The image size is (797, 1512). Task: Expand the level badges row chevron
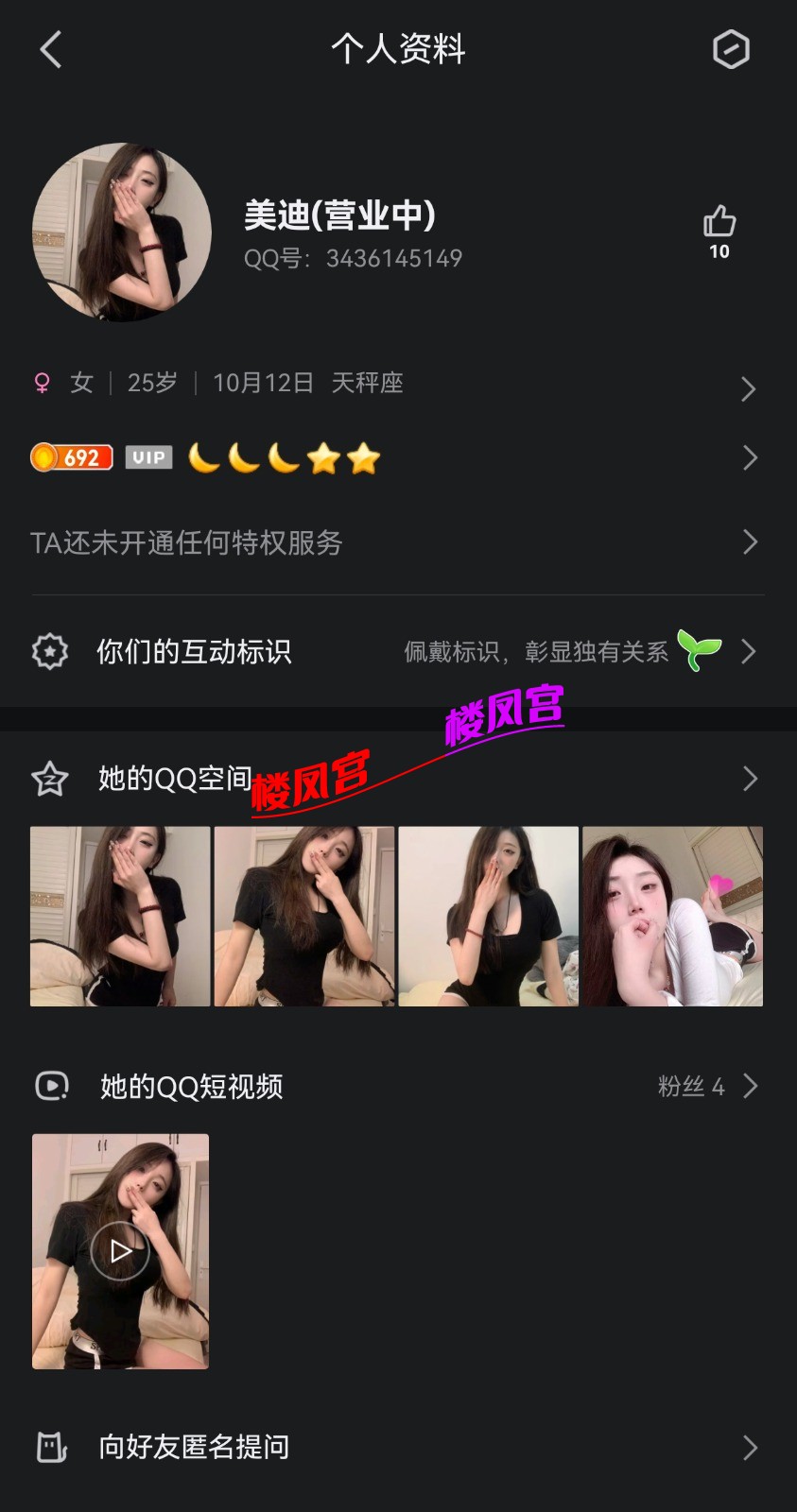click(x=749, y=457)
